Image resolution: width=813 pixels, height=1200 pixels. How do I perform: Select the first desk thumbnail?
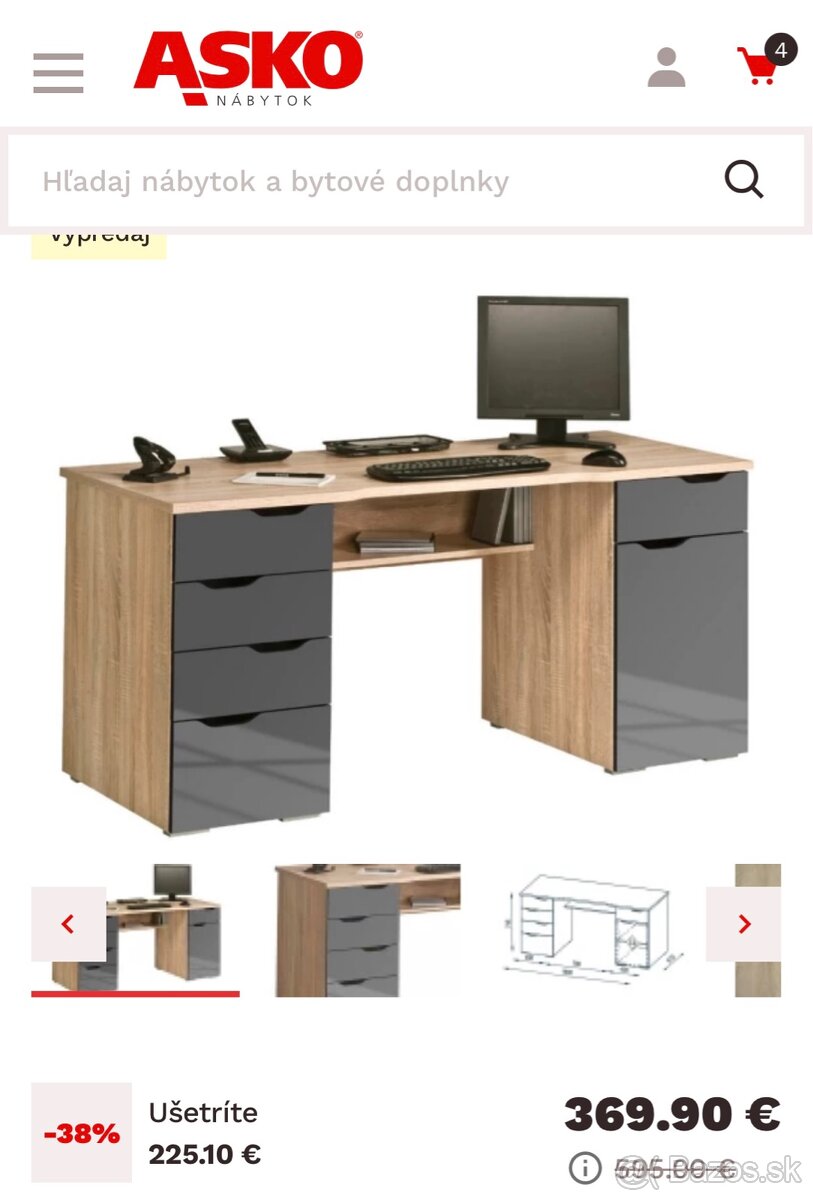click(x=160, y=930)
